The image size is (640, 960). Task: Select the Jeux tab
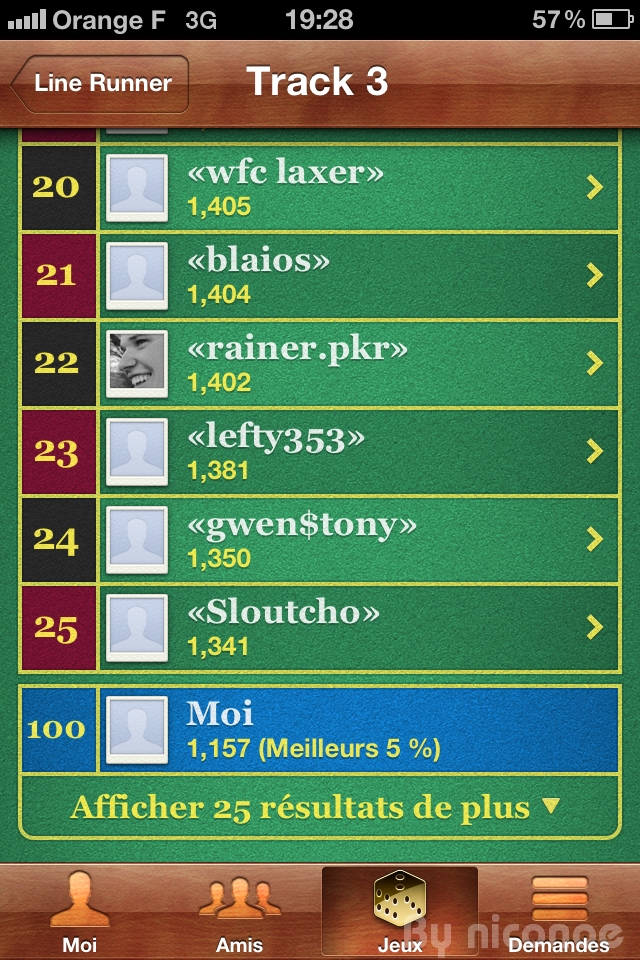tap(400, 912)
